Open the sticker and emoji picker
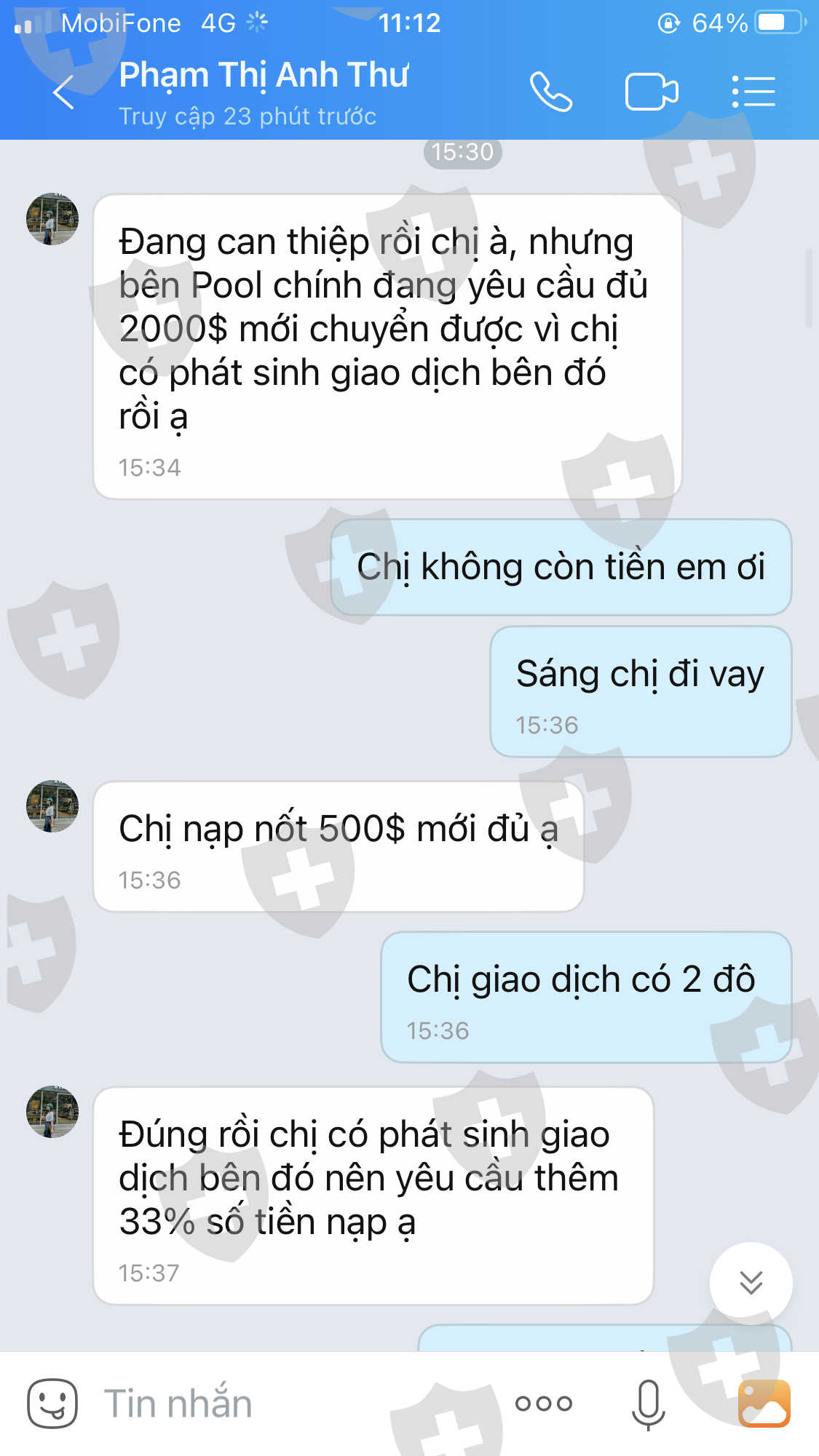The image size is (819, 1456). [52, 1404]
